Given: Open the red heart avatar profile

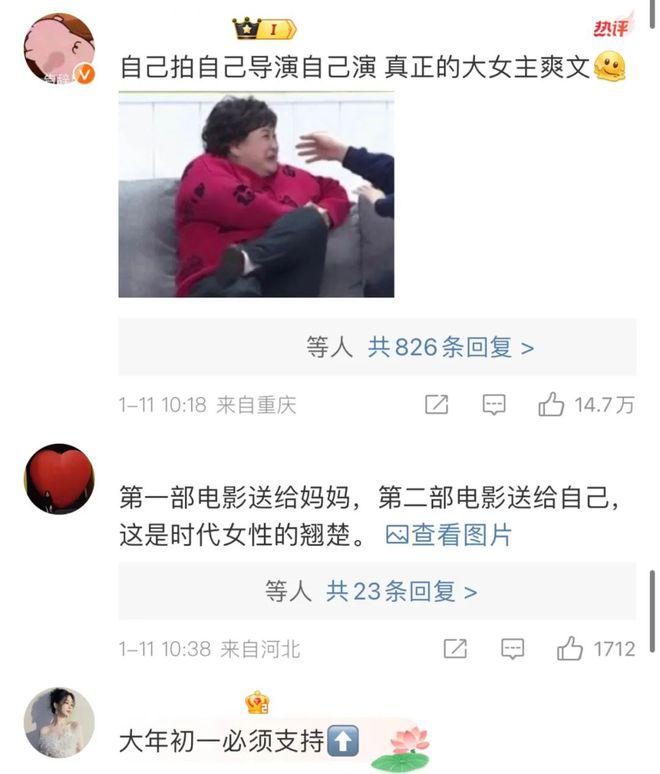Looking at the screenshot, I should (58, 479).
